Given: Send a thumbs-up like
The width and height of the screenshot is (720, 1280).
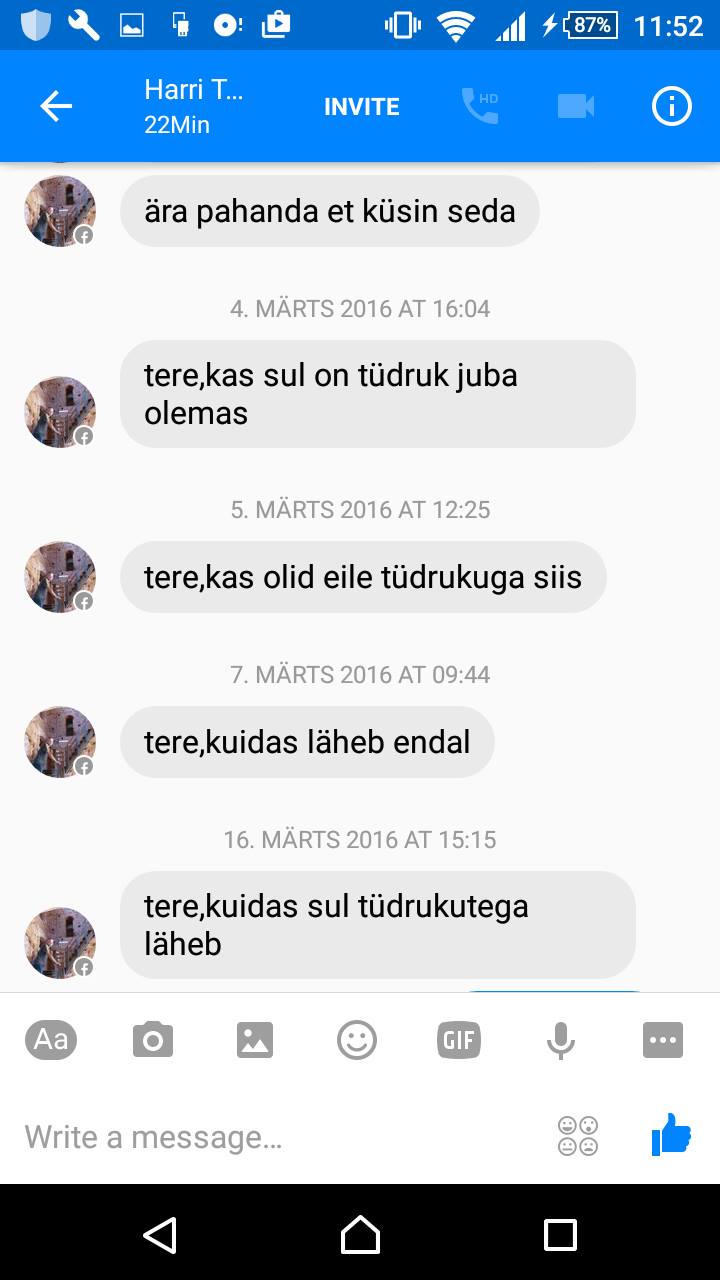Looking at the screenshot, I should 672,1135.
